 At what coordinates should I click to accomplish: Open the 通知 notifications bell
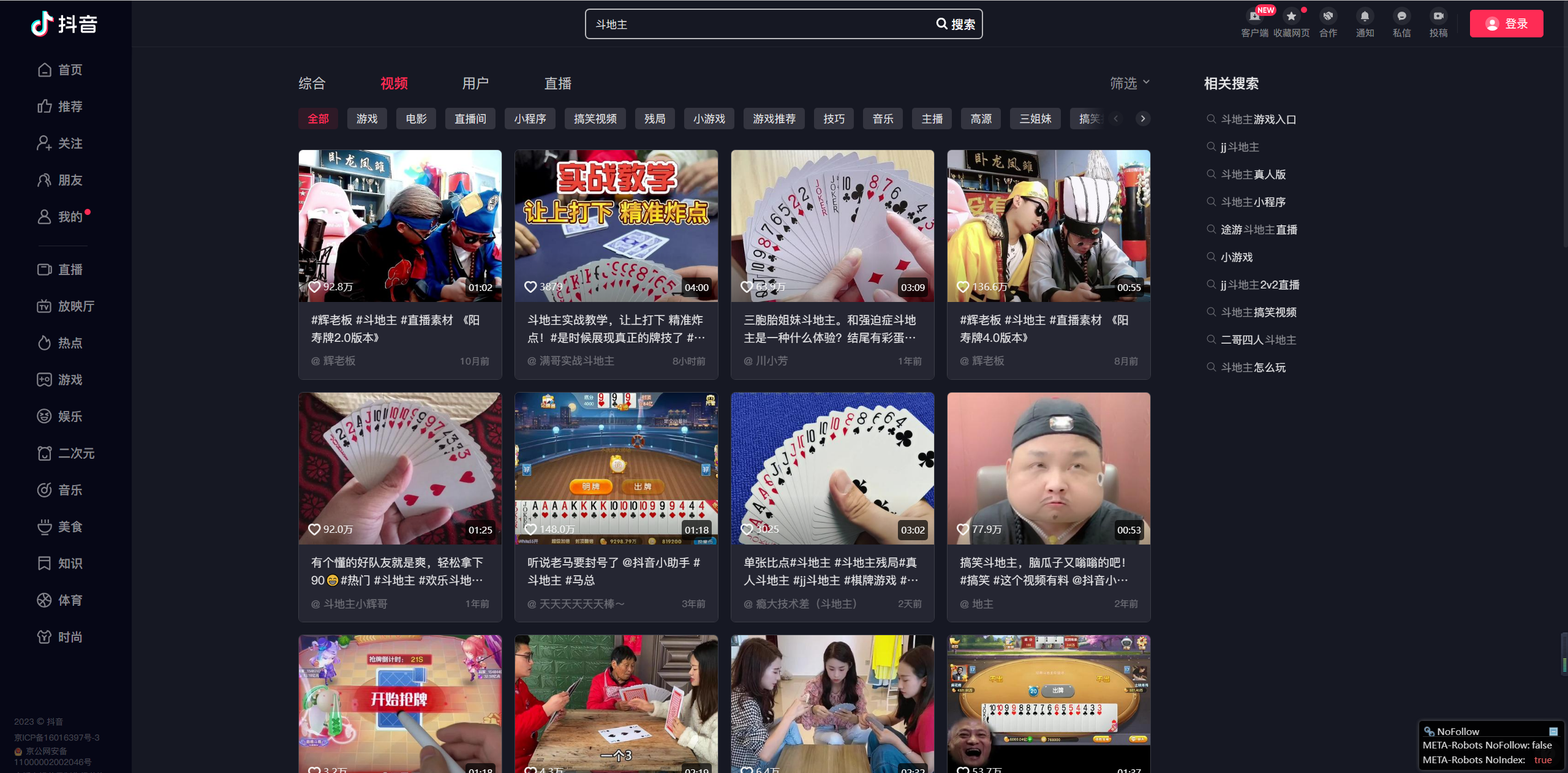[1365, 23]
